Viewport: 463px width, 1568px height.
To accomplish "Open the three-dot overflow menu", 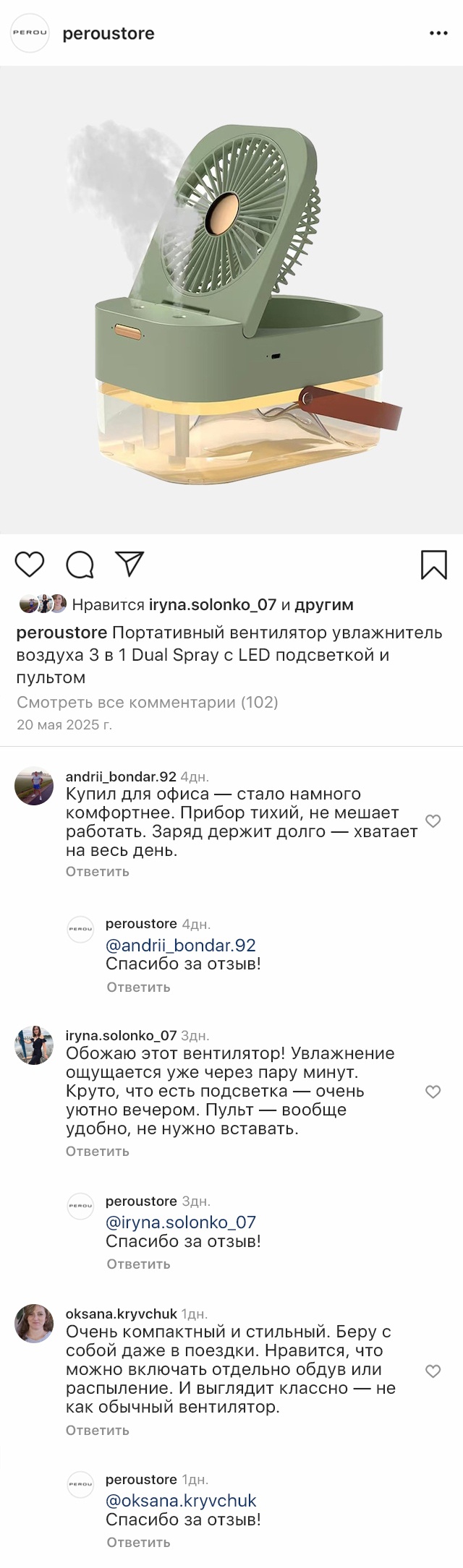I will [x=438, y=33].
